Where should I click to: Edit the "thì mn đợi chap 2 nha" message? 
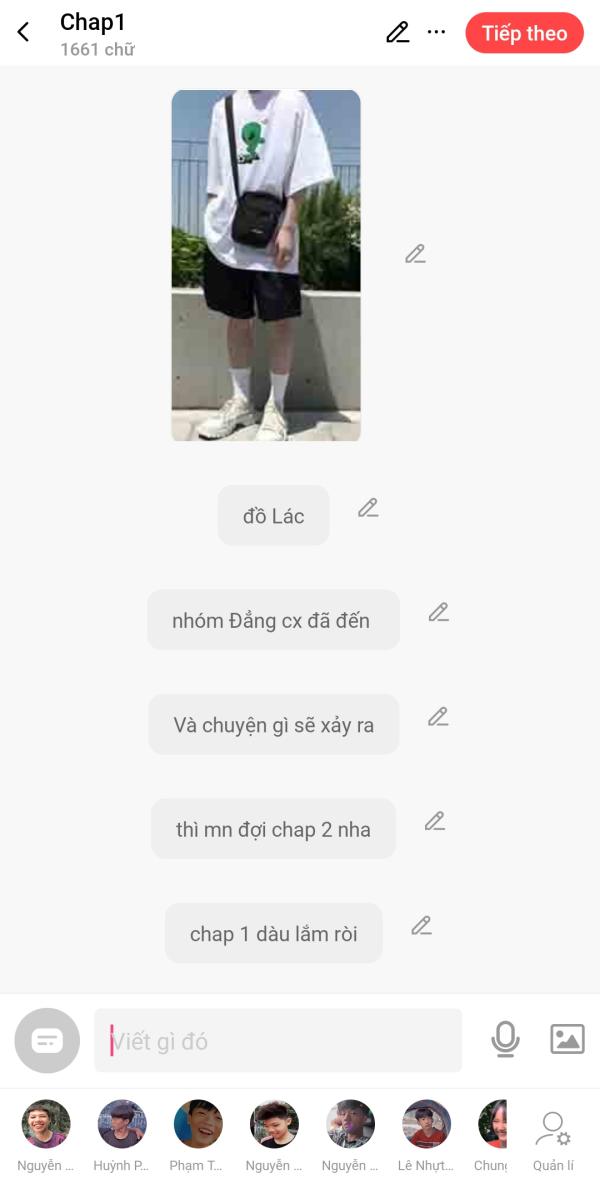pos(434,821)
